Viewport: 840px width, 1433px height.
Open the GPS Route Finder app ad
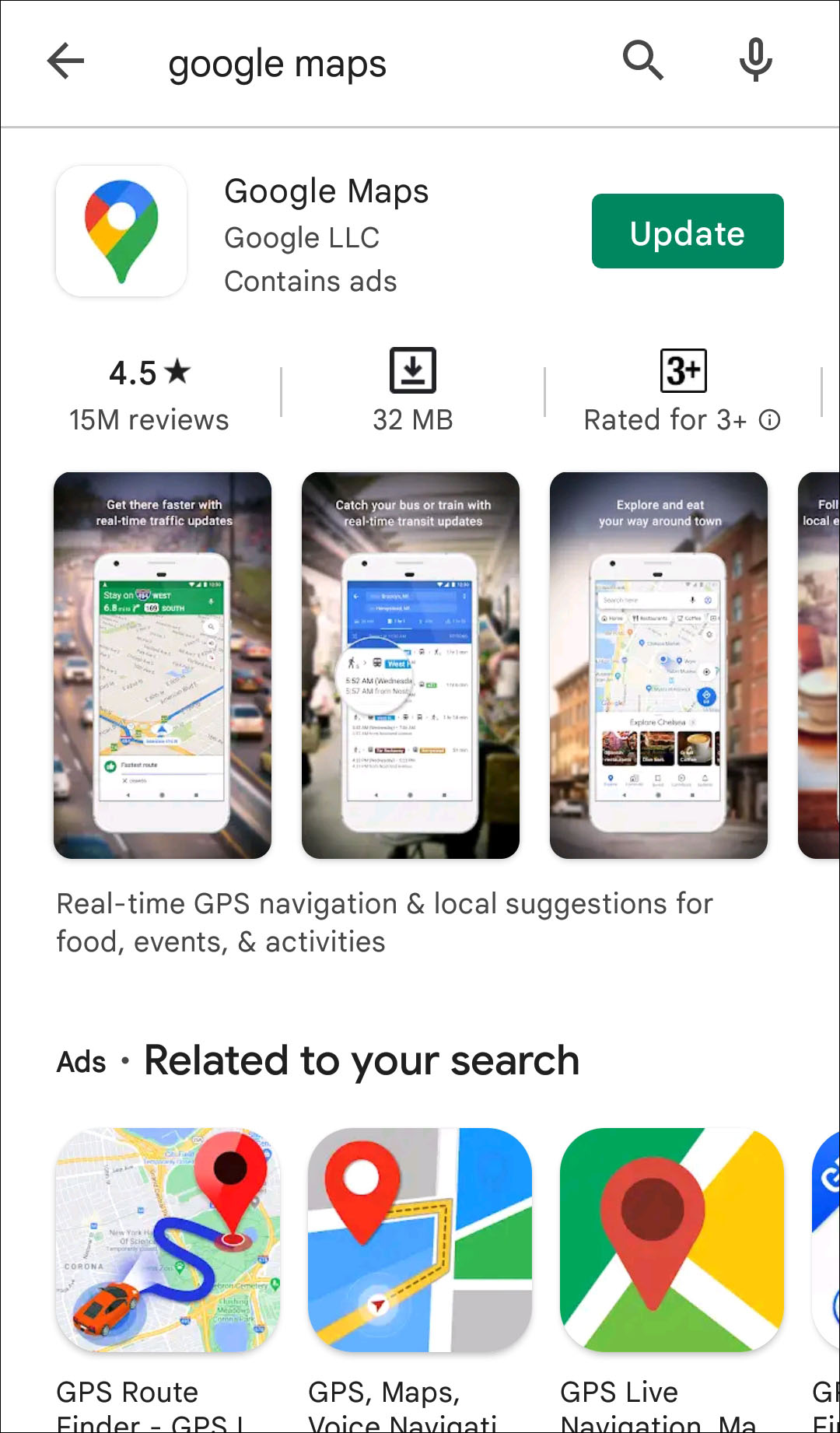[x=168, y=1240]
